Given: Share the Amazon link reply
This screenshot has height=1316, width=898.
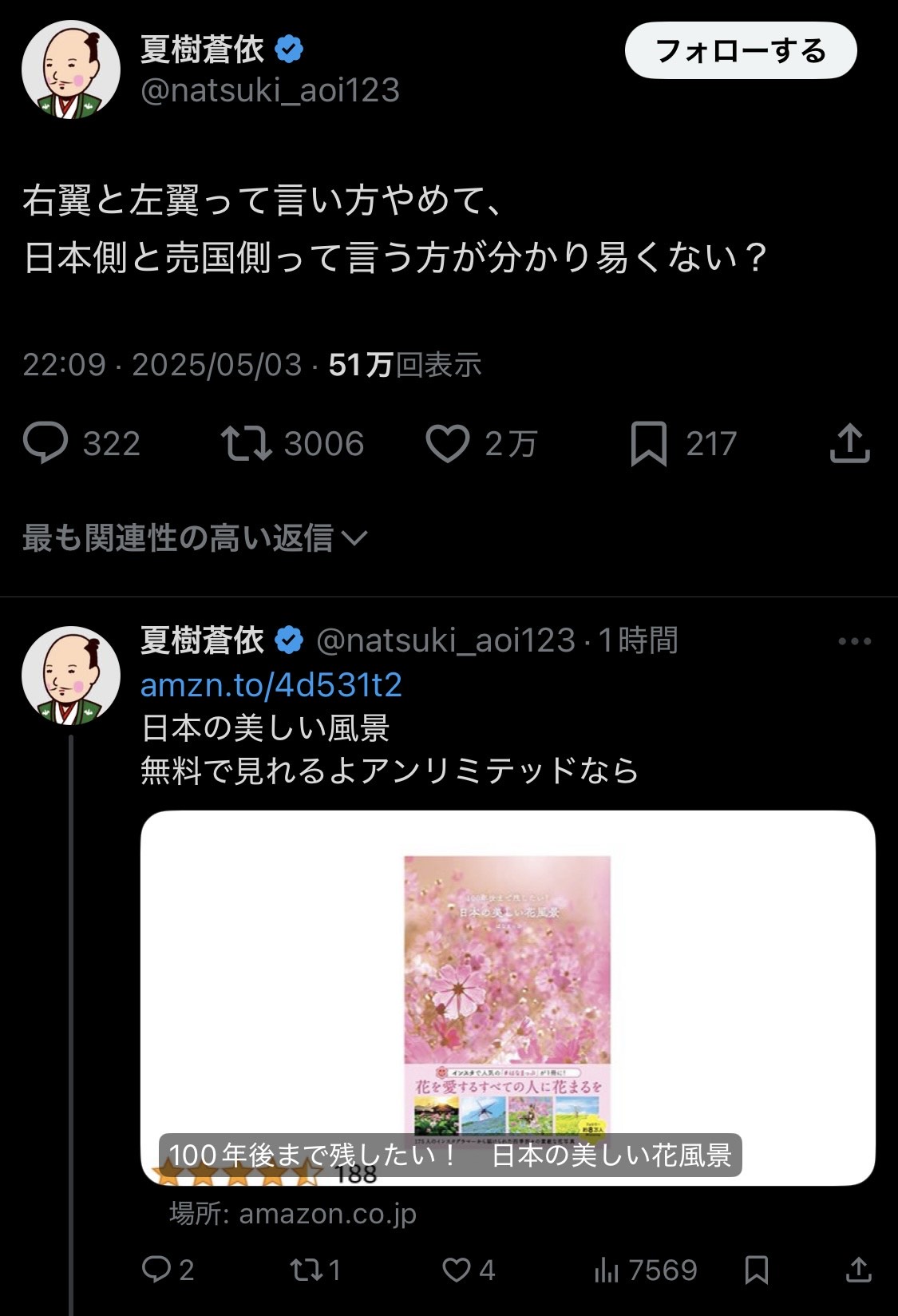Looking at the screenshot, I should pos(858,1269).
